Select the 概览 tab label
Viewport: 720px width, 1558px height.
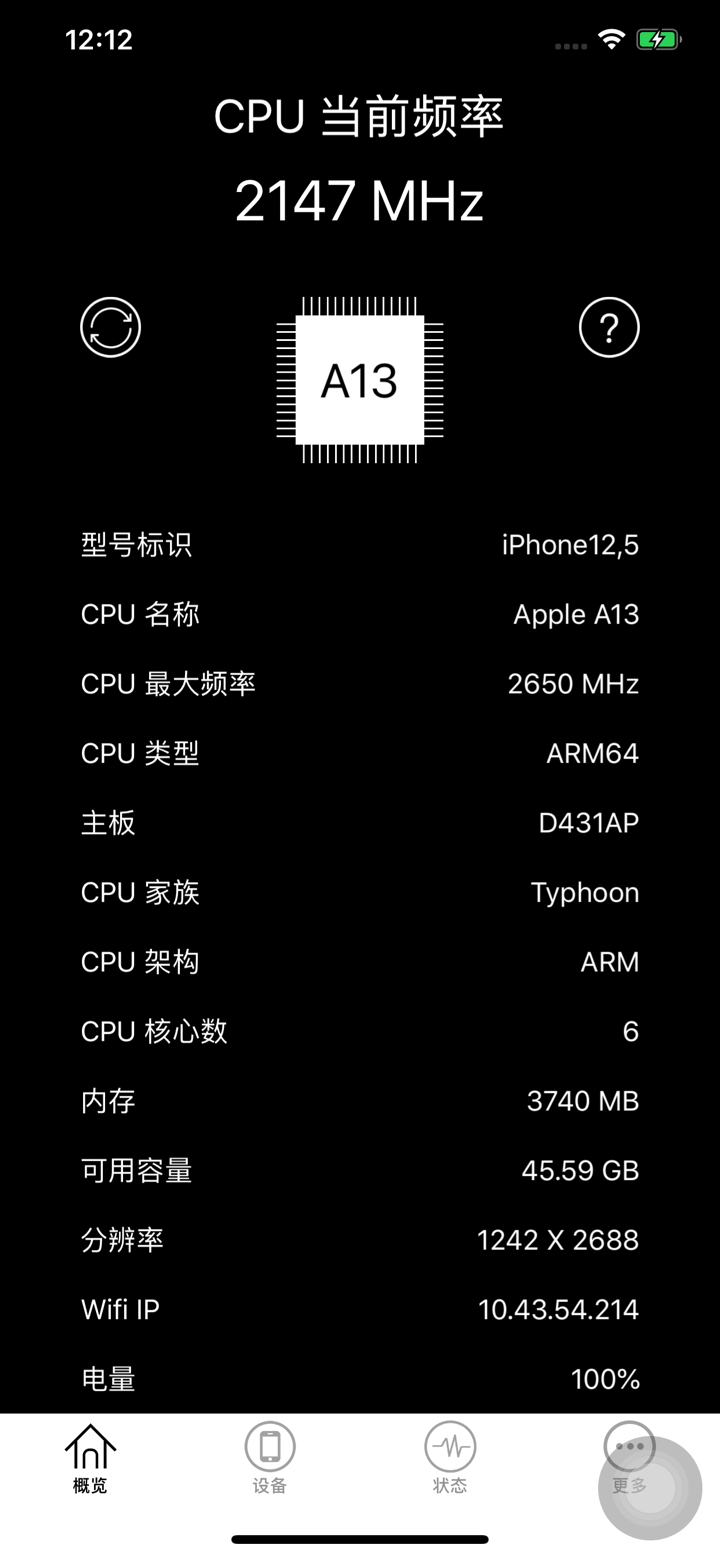coord(90,1487)
